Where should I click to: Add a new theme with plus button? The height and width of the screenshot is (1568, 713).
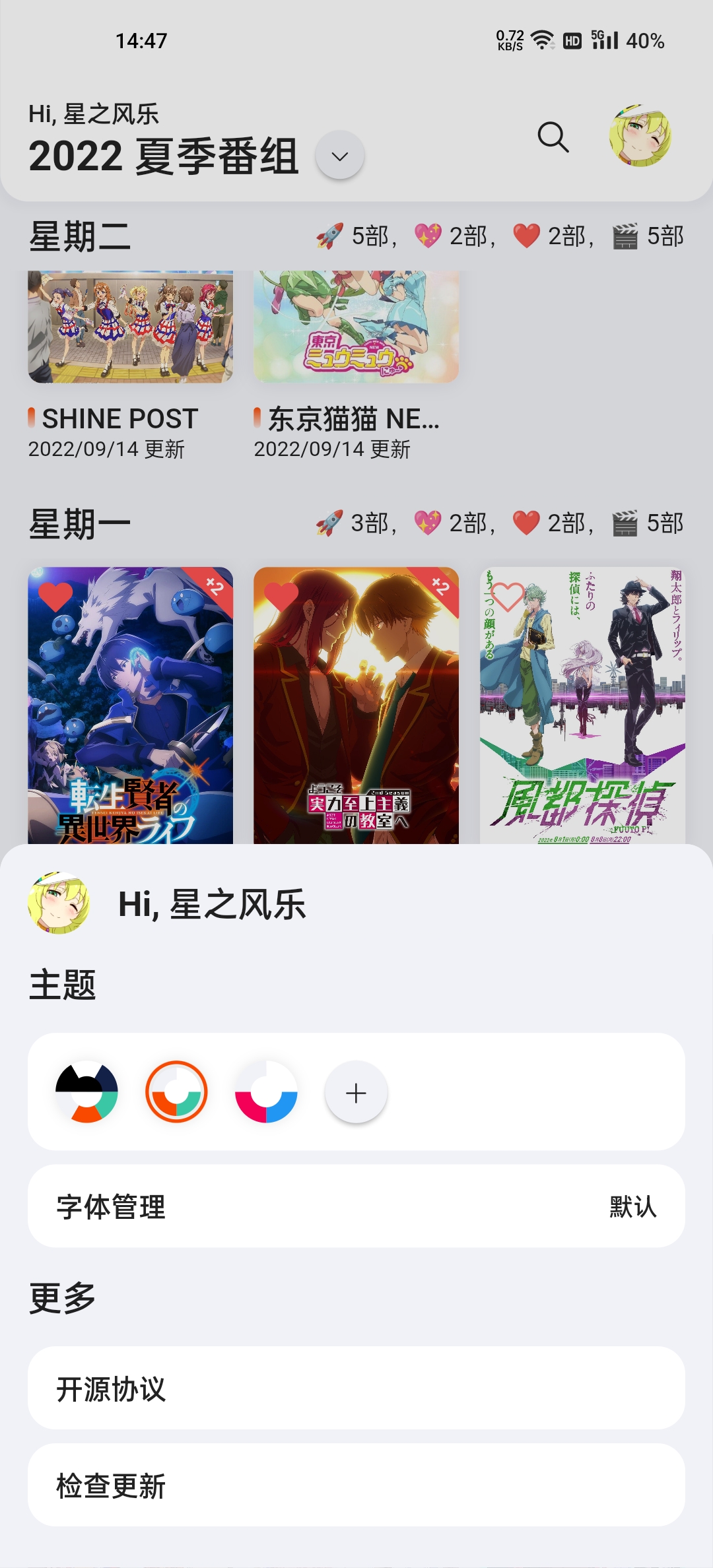tap(356, 1093)
